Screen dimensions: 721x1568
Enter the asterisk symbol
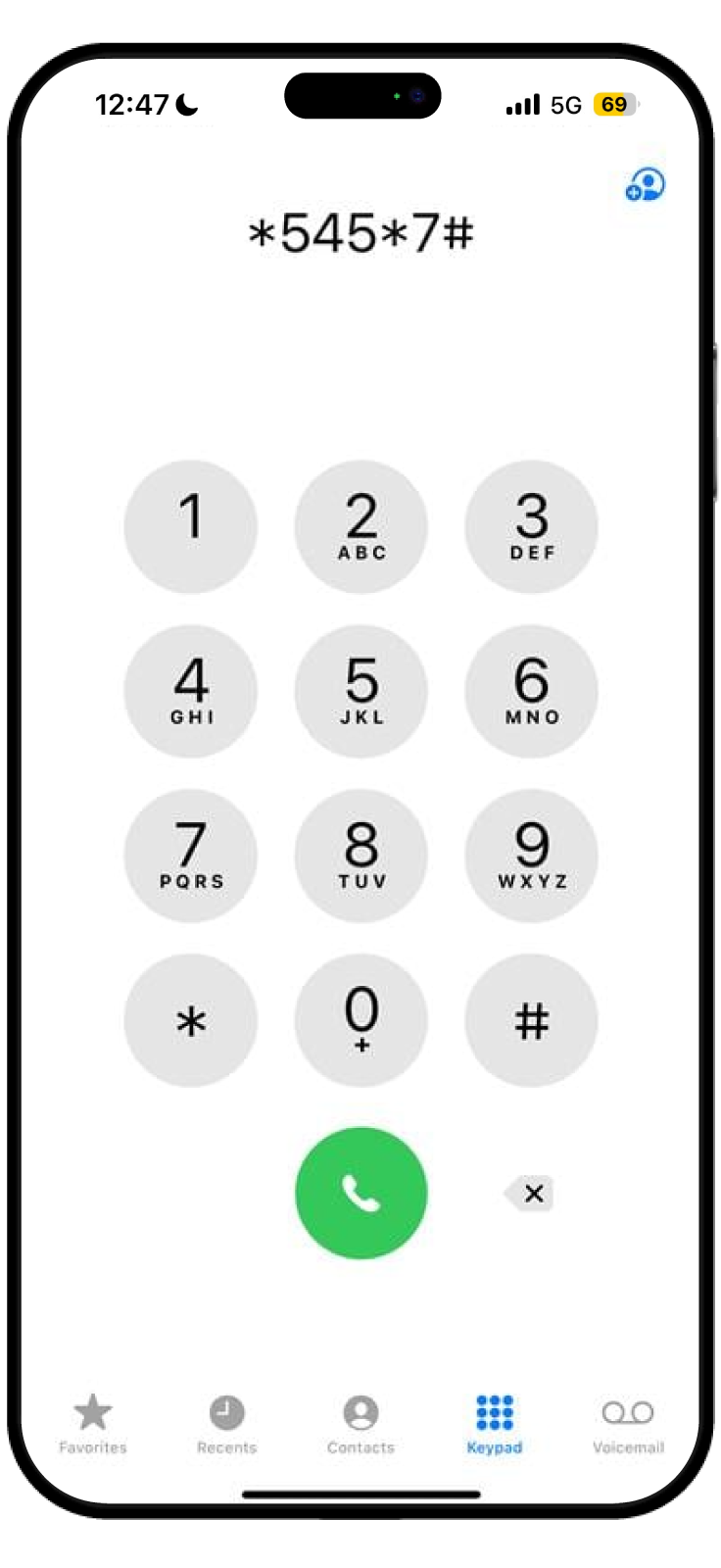(x=191, y=1021)
